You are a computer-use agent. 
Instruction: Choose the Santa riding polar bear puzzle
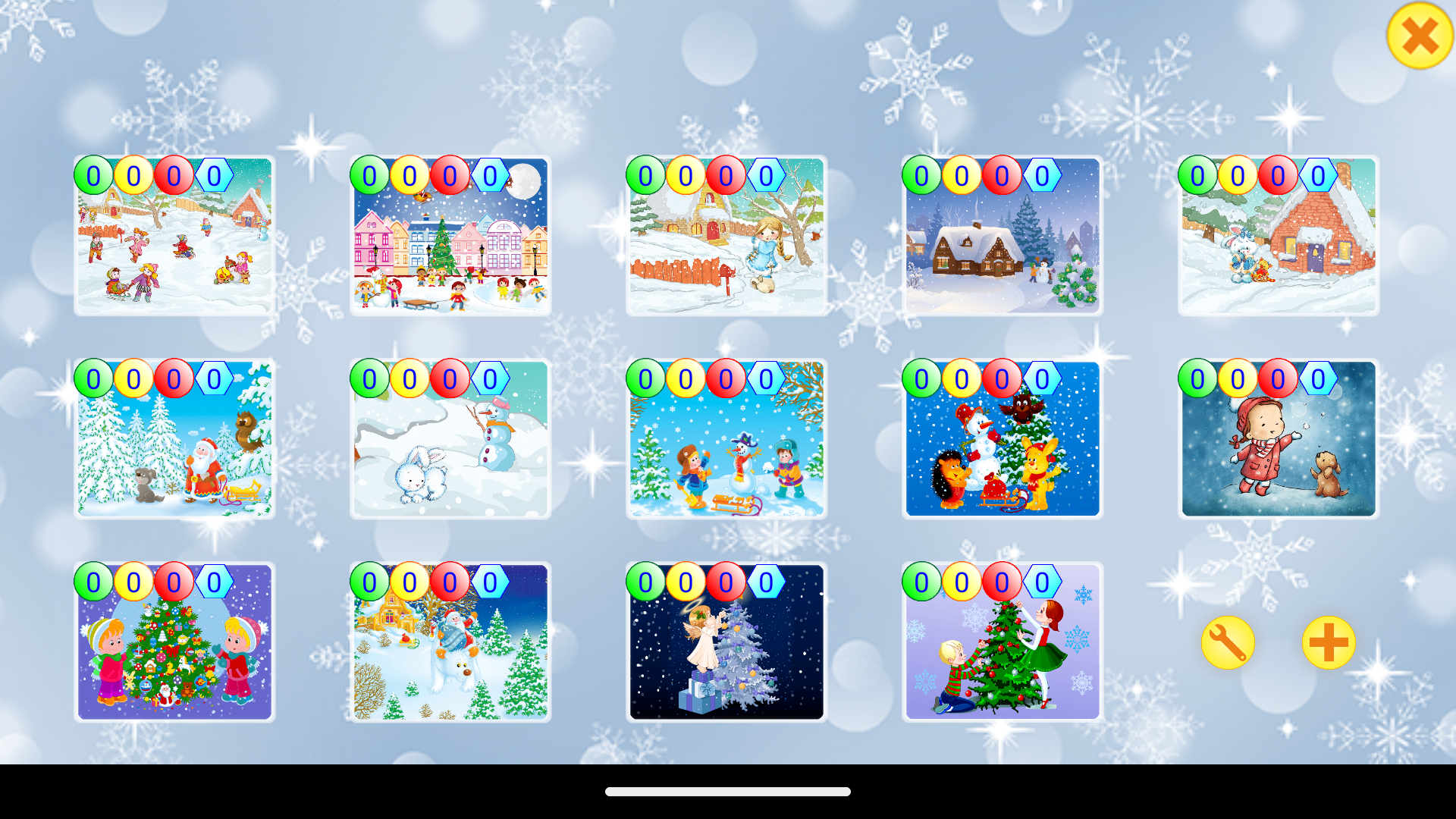pos(450,642)
